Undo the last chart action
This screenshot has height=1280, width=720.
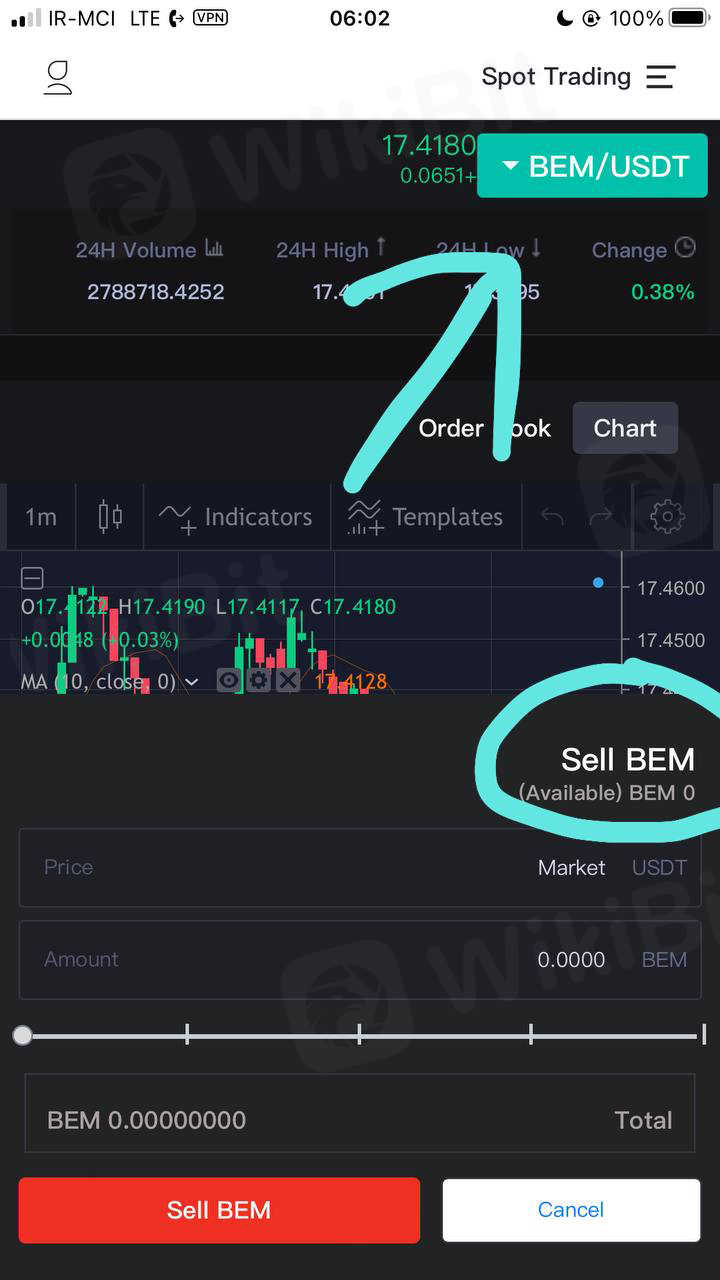tap(552, 517)
